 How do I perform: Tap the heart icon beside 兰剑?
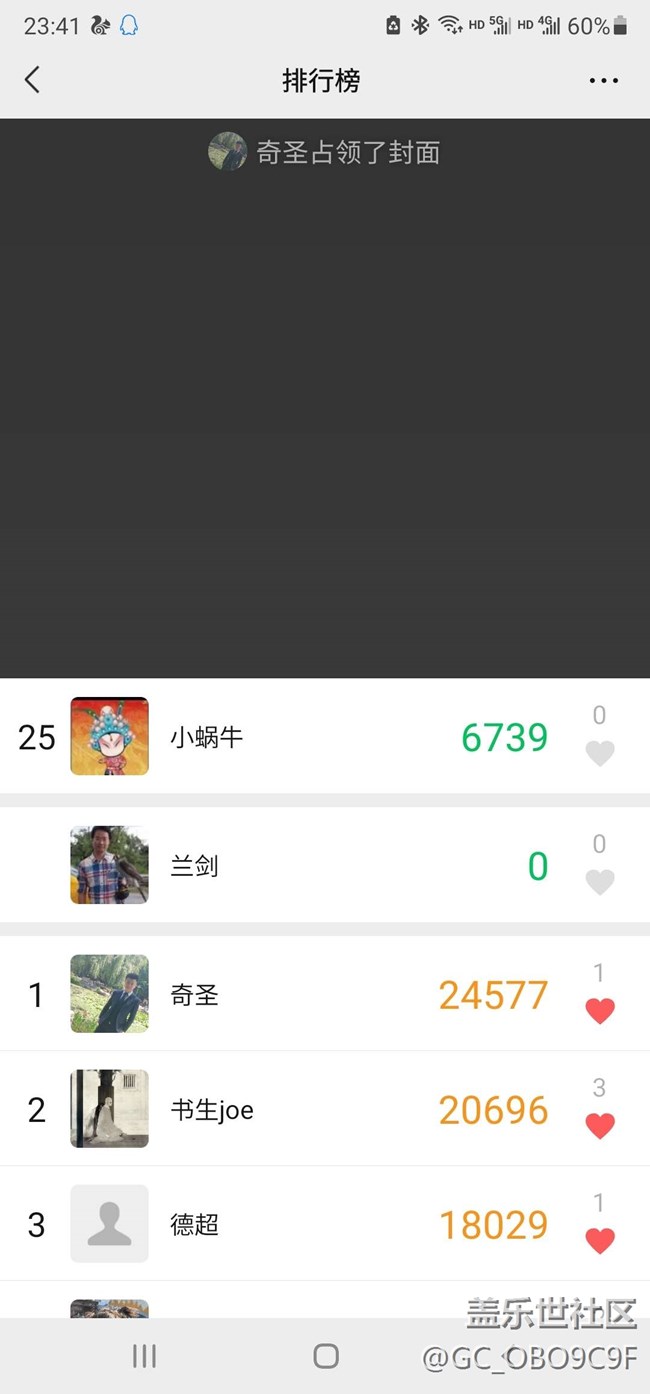tap(600, 882)
